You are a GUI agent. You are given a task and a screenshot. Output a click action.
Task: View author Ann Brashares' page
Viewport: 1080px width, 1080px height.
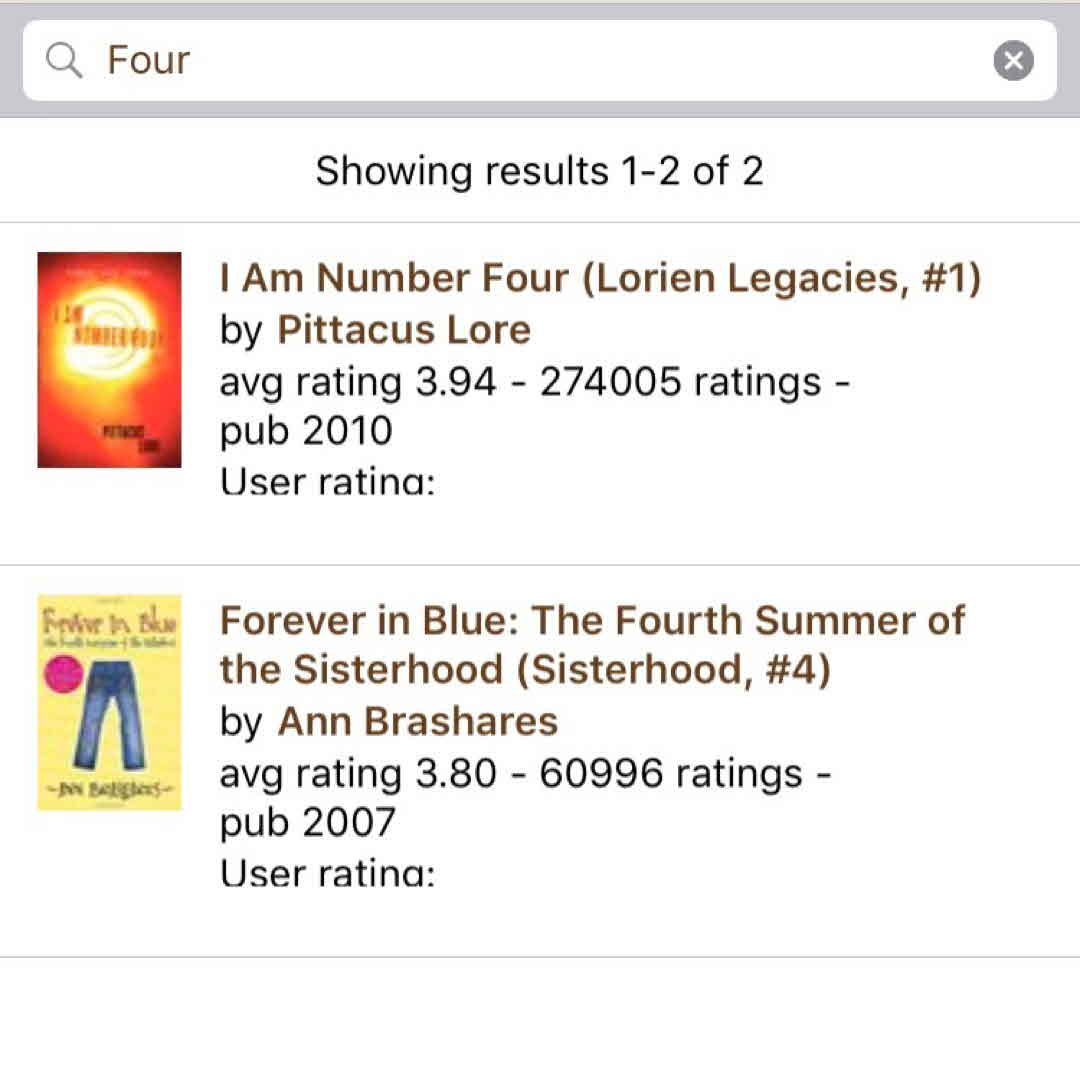coord(418,721)
